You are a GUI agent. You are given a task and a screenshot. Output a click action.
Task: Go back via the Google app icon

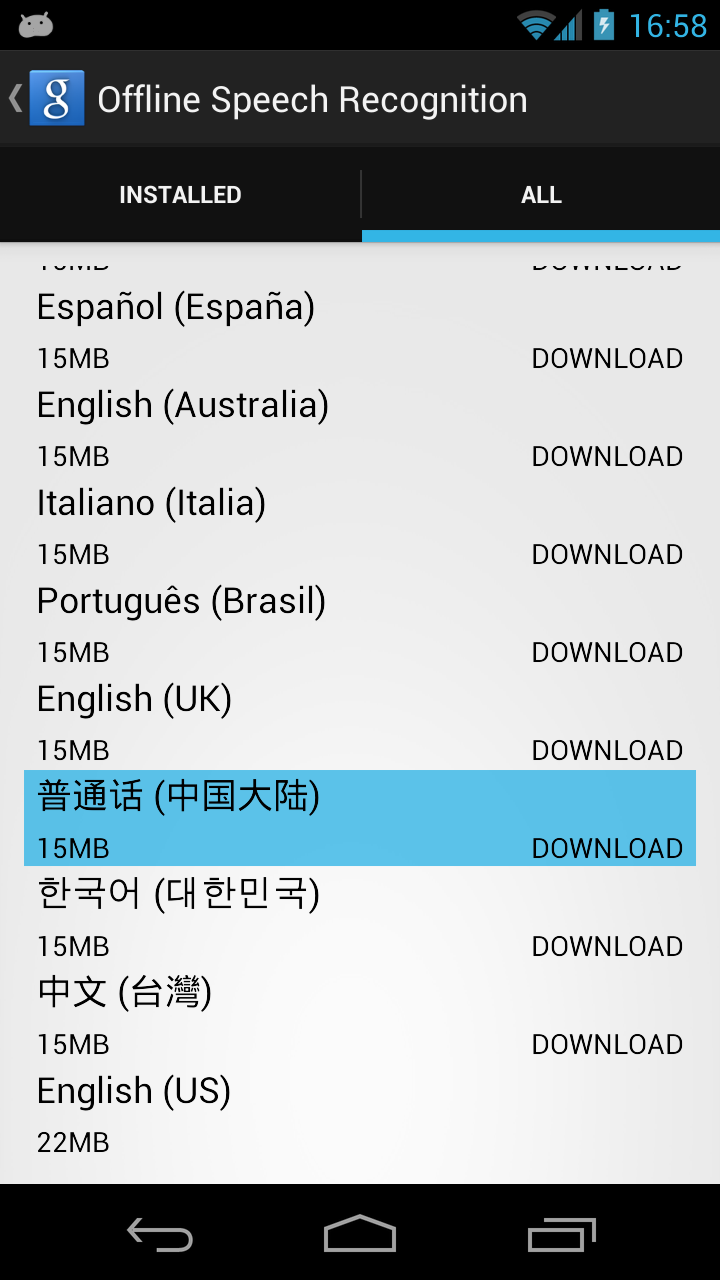click(56, 99)
